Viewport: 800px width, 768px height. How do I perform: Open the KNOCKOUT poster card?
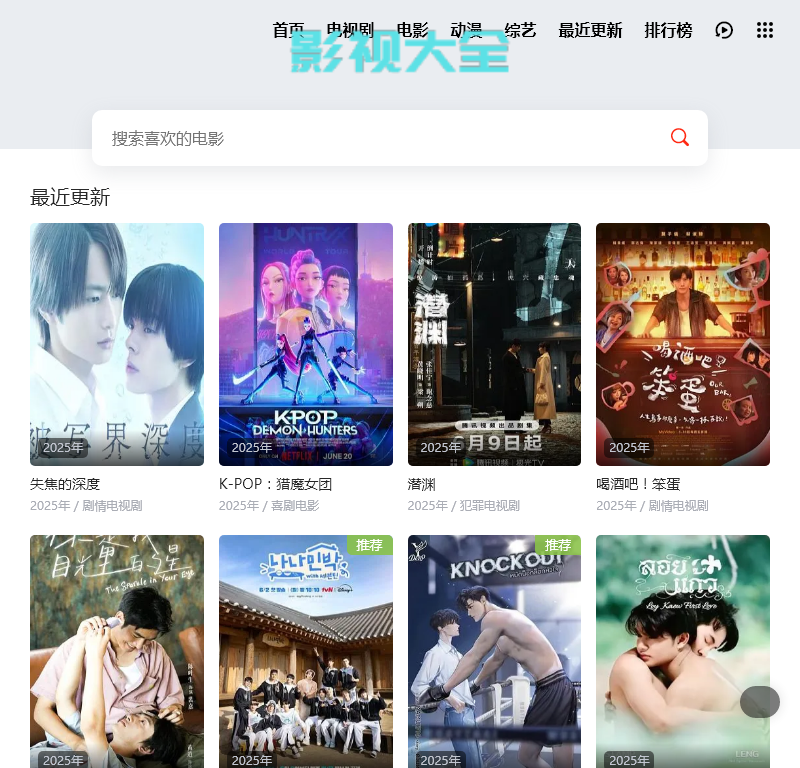coord(494,650)
